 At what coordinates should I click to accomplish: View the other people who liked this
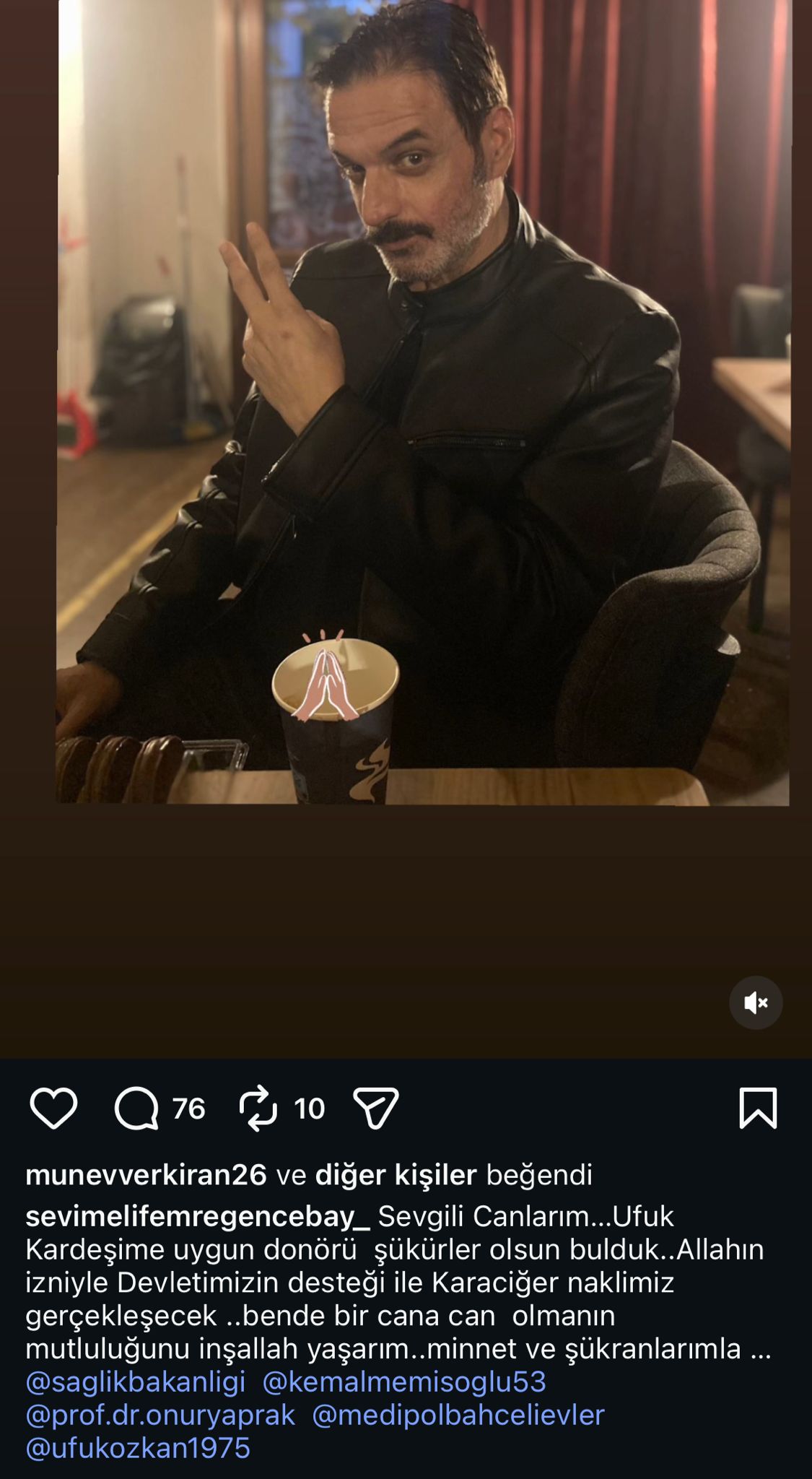[x=396, y=1175]
